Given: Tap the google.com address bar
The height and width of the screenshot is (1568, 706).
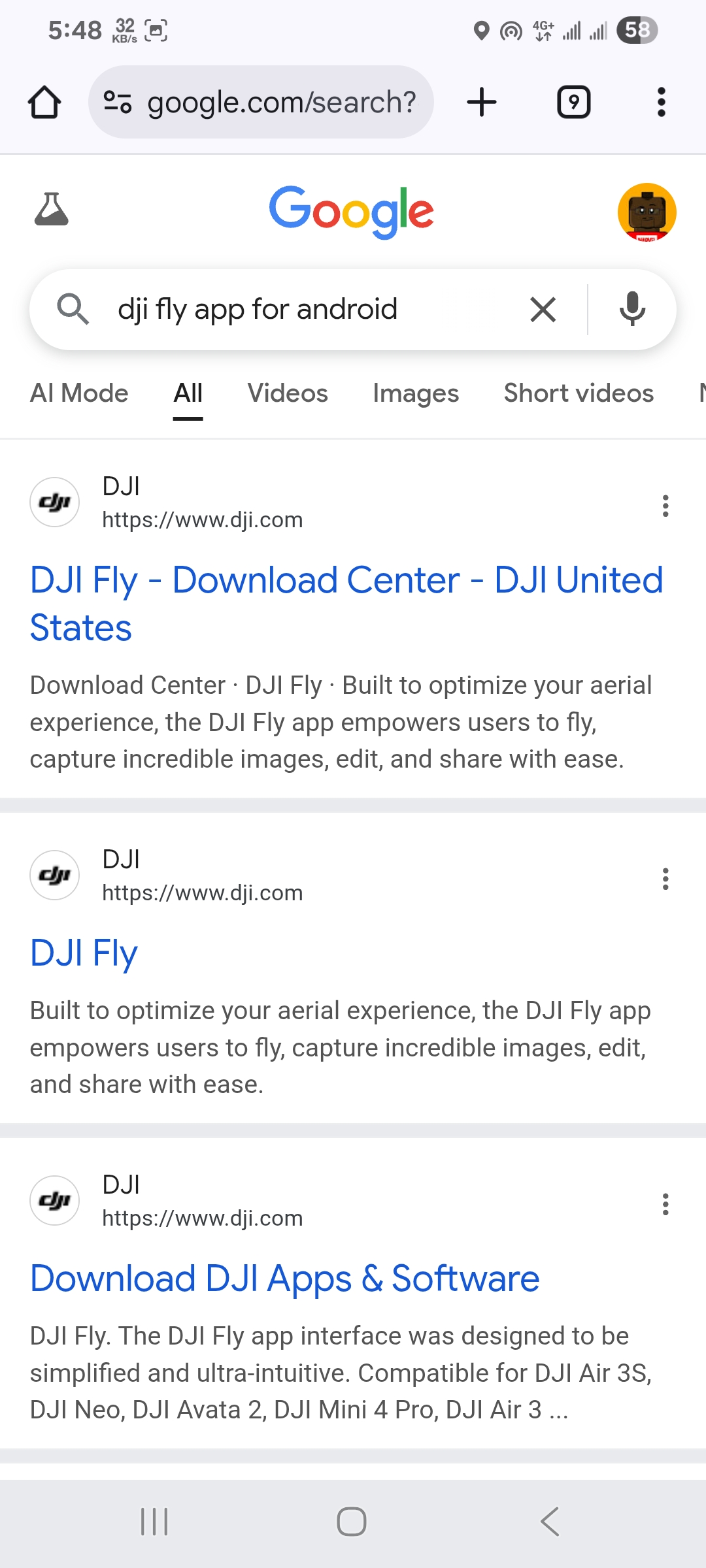Looking at the screenshot, I should coord(261,103).
